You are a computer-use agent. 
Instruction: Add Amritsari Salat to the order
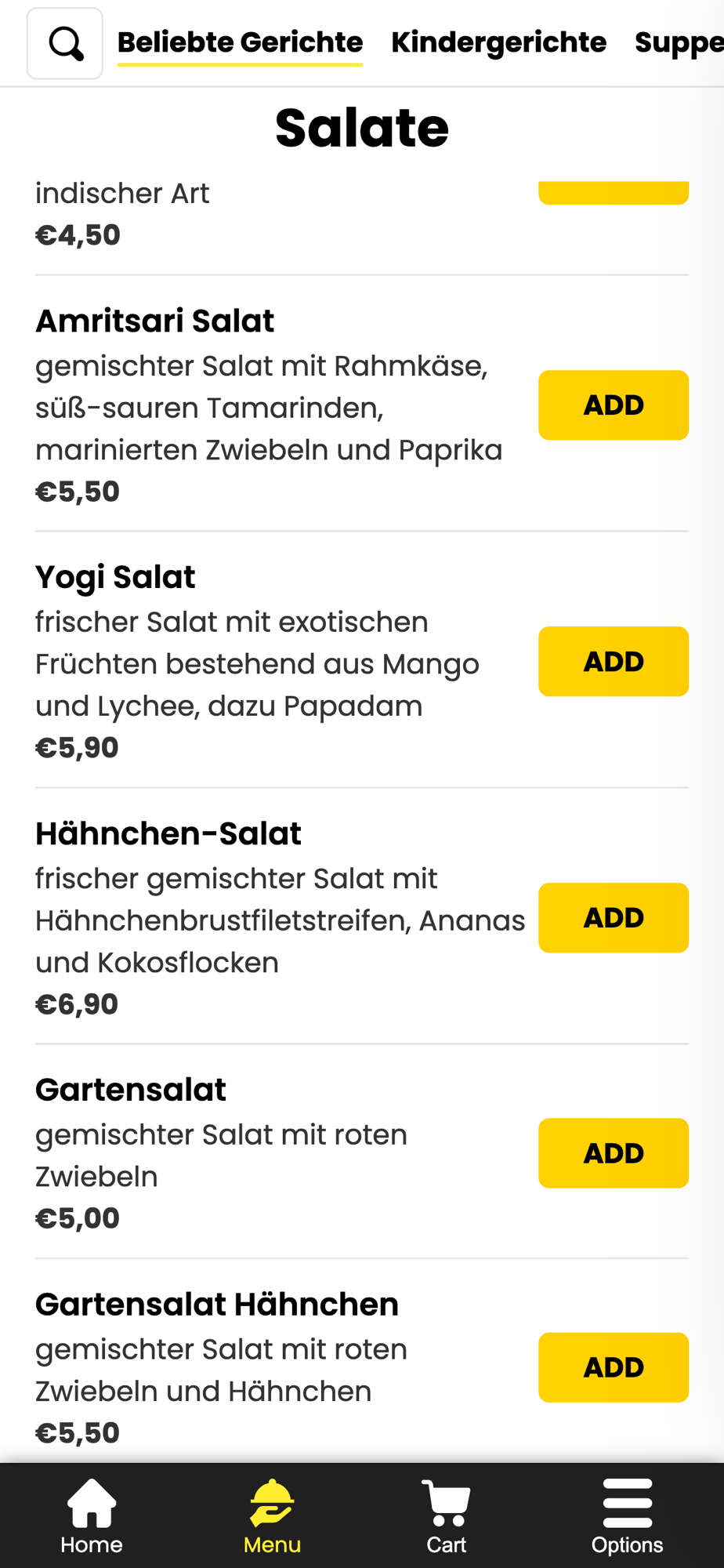614,405
